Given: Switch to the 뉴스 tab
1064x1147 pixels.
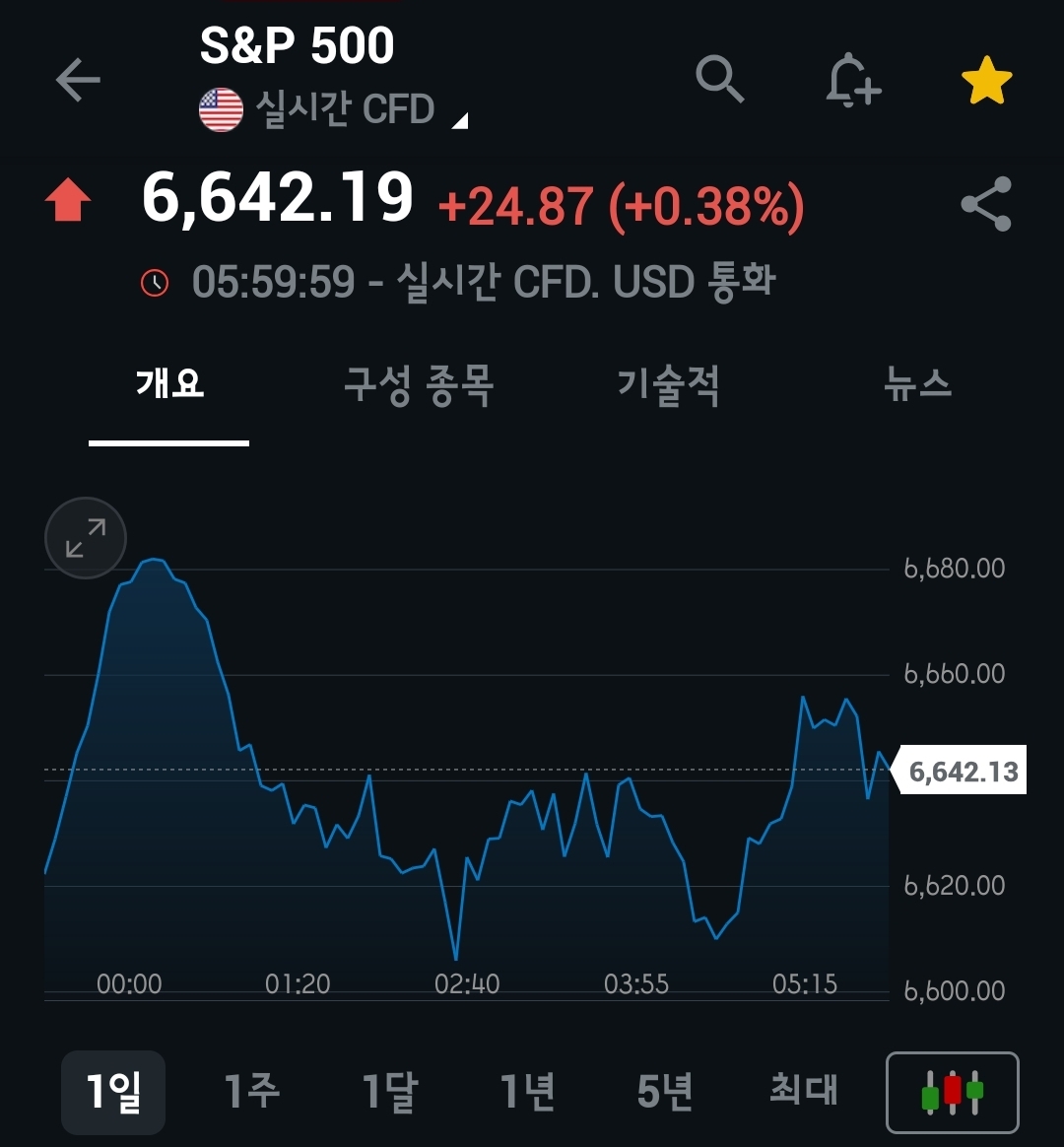Looking at the screenshot, I should tap(917, 384).
